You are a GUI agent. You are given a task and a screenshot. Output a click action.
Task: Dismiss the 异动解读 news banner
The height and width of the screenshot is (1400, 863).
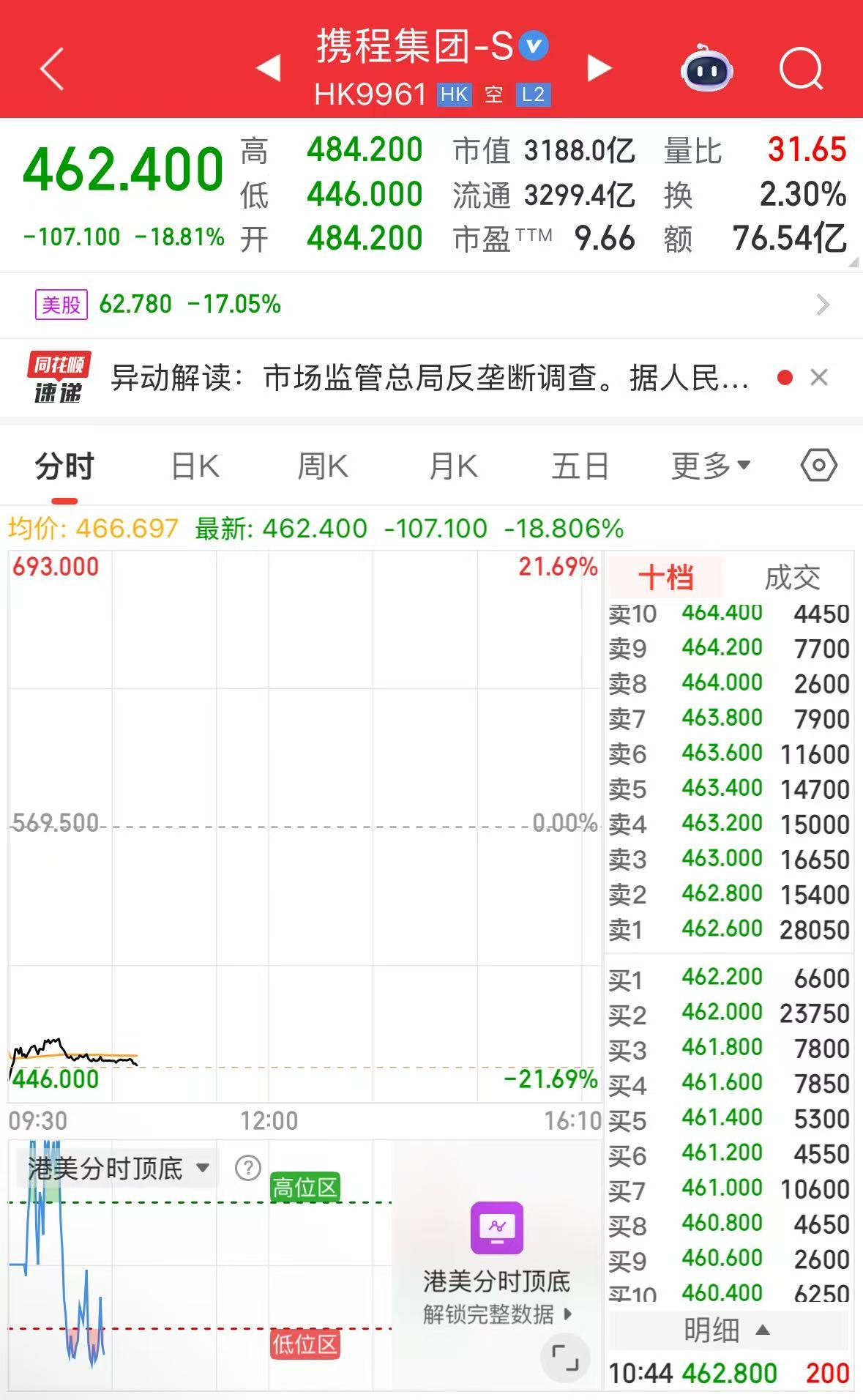tap(820, 378)
